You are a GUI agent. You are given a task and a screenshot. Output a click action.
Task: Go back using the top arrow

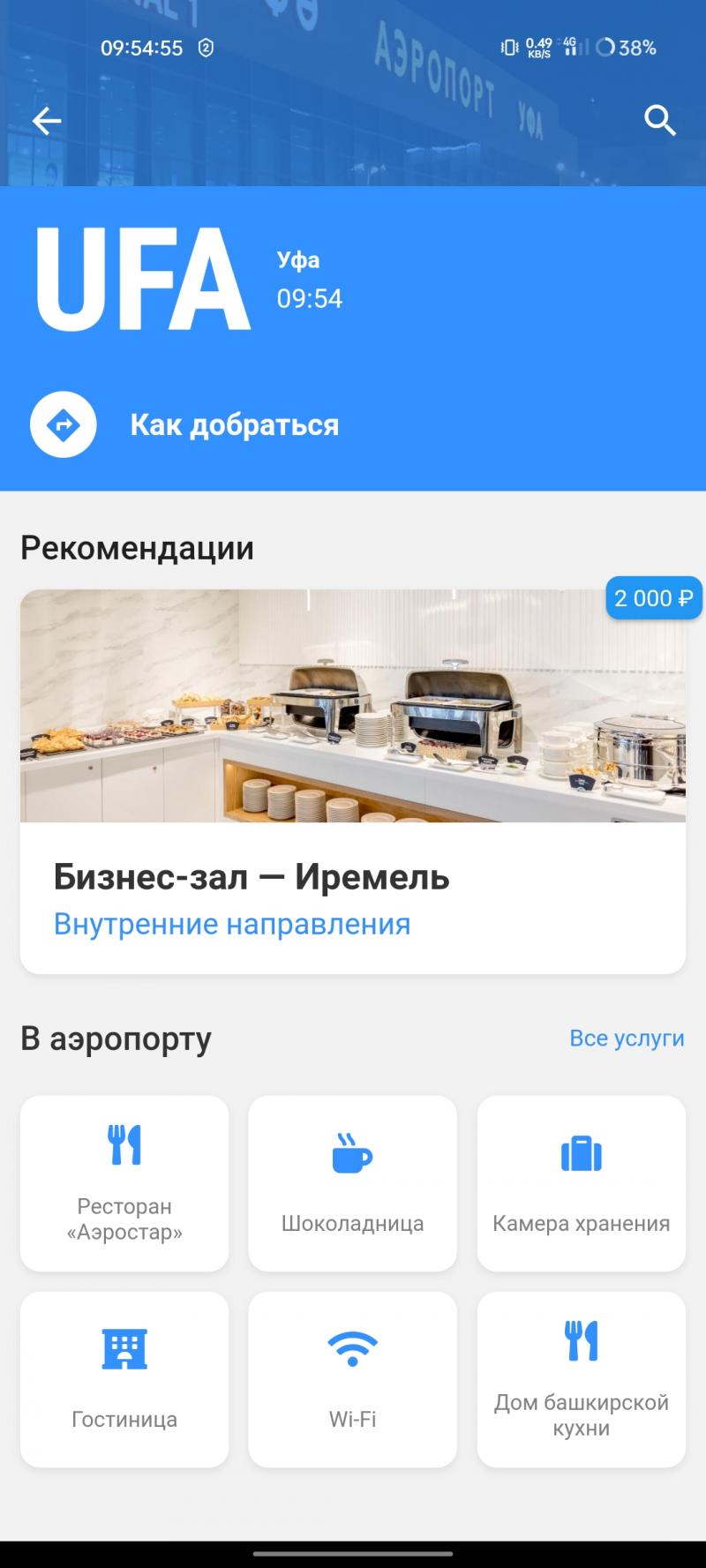click(47, 121)
